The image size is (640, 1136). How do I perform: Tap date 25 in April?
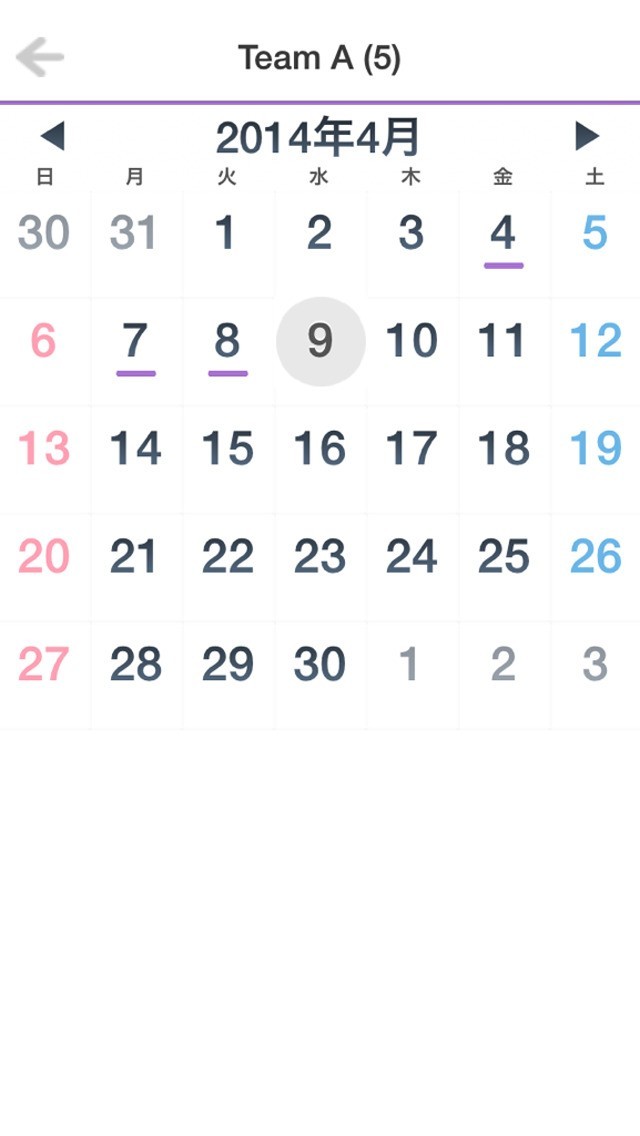click(504, 567)
